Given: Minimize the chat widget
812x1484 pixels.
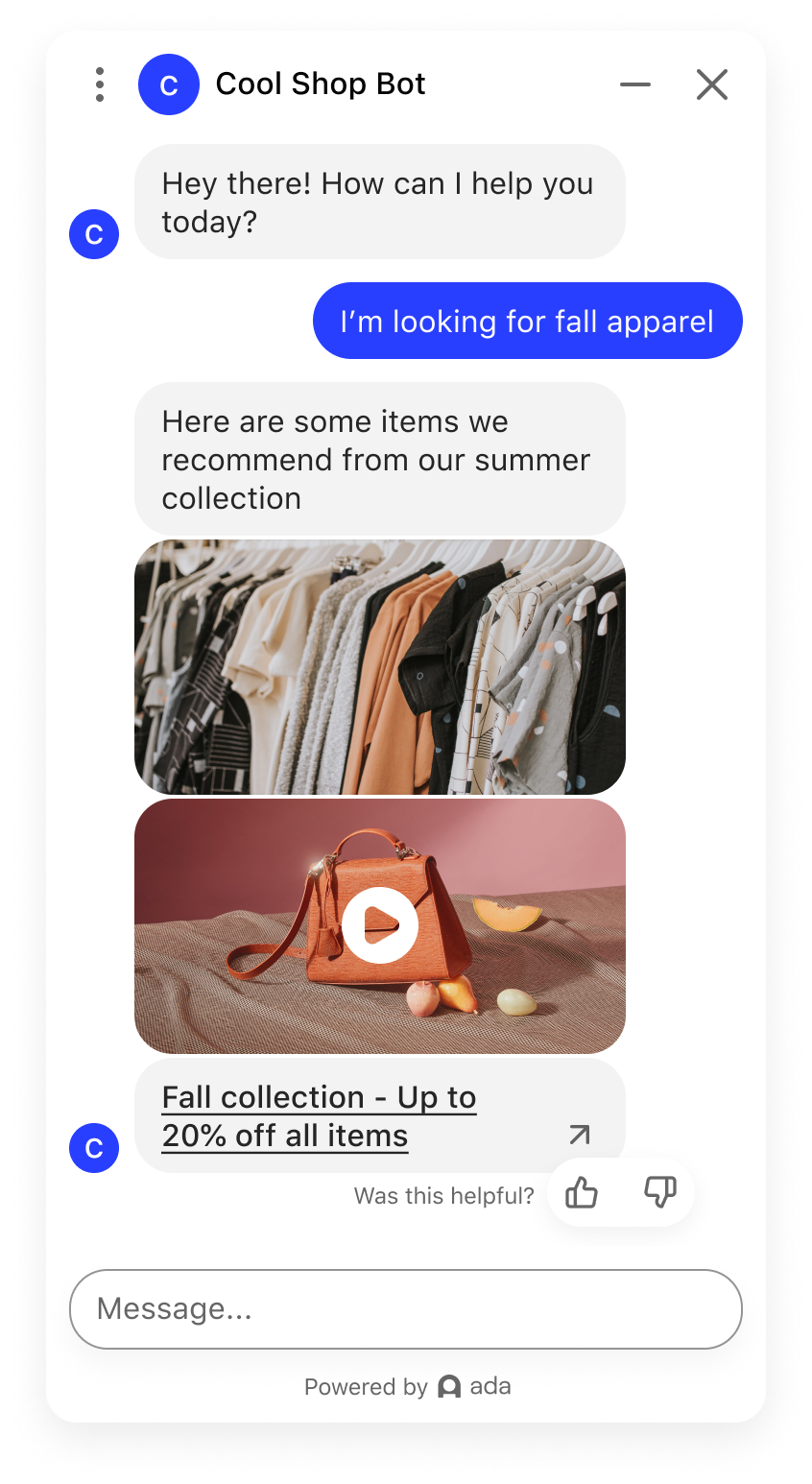Looking at the screenshot, I should coord(635,84).
